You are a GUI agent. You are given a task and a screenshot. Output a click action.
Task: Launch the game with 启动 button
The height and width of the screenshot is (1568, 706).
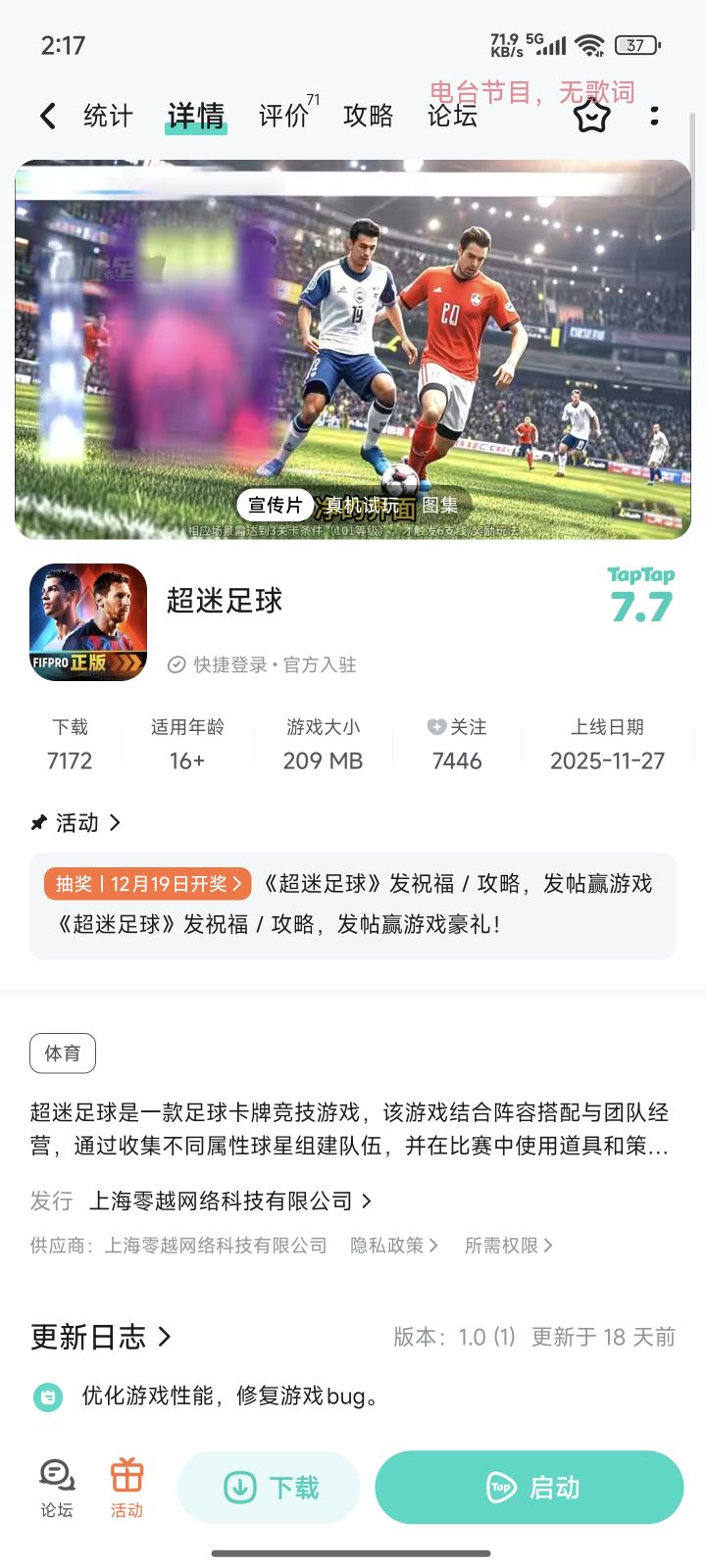tap(529, 1488)
